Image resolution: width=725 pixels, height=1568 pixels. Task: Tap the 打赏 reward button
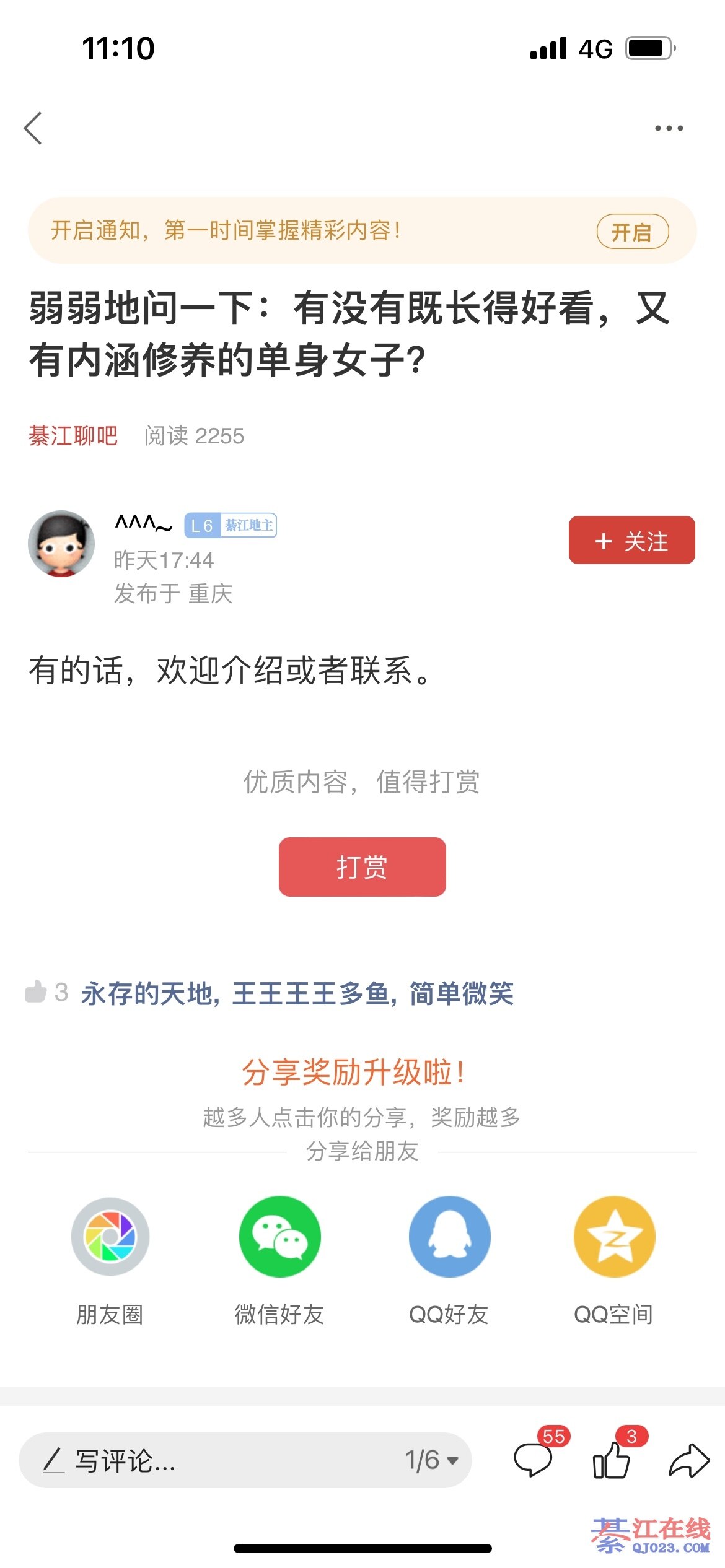(362, 866)
